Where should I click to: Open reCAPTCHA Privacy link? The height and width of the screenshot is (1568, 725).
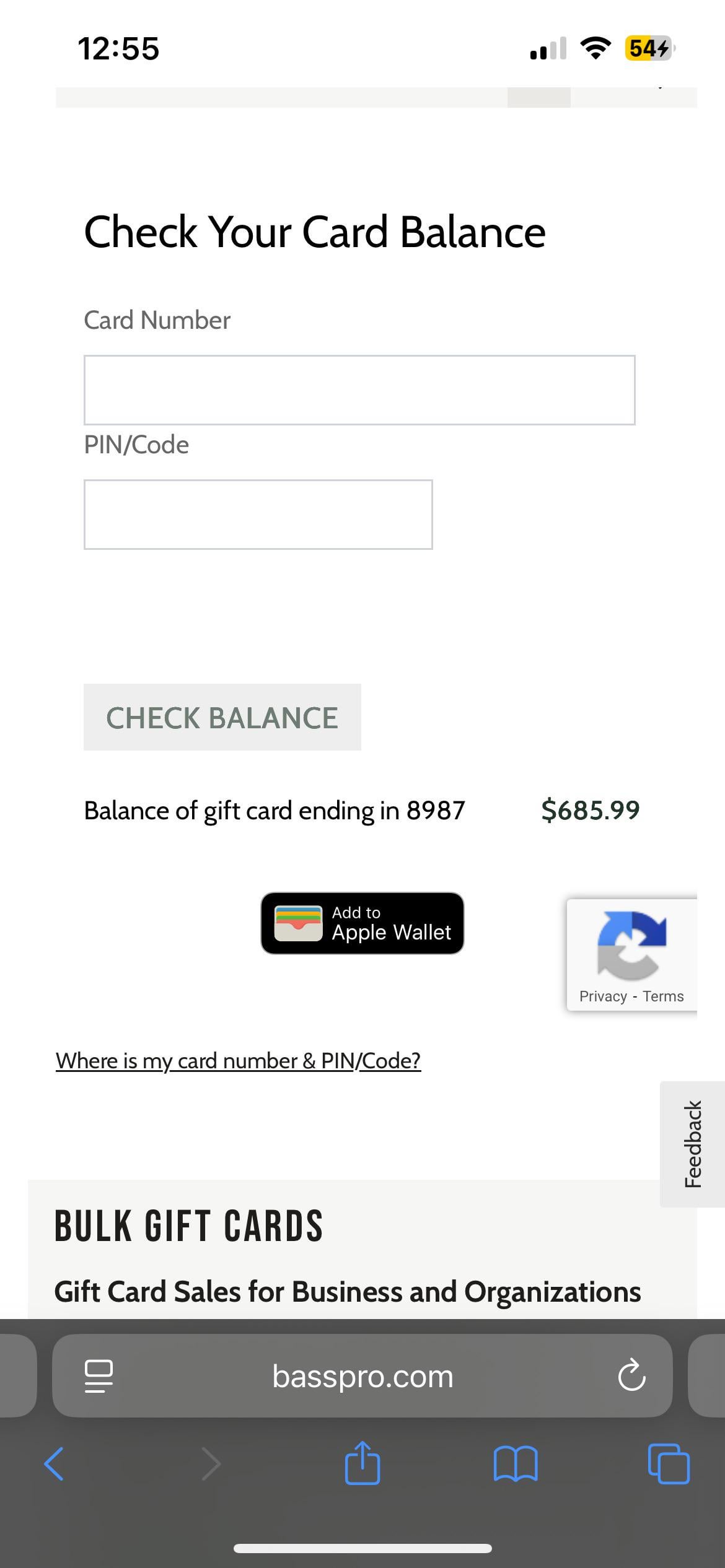603,996
